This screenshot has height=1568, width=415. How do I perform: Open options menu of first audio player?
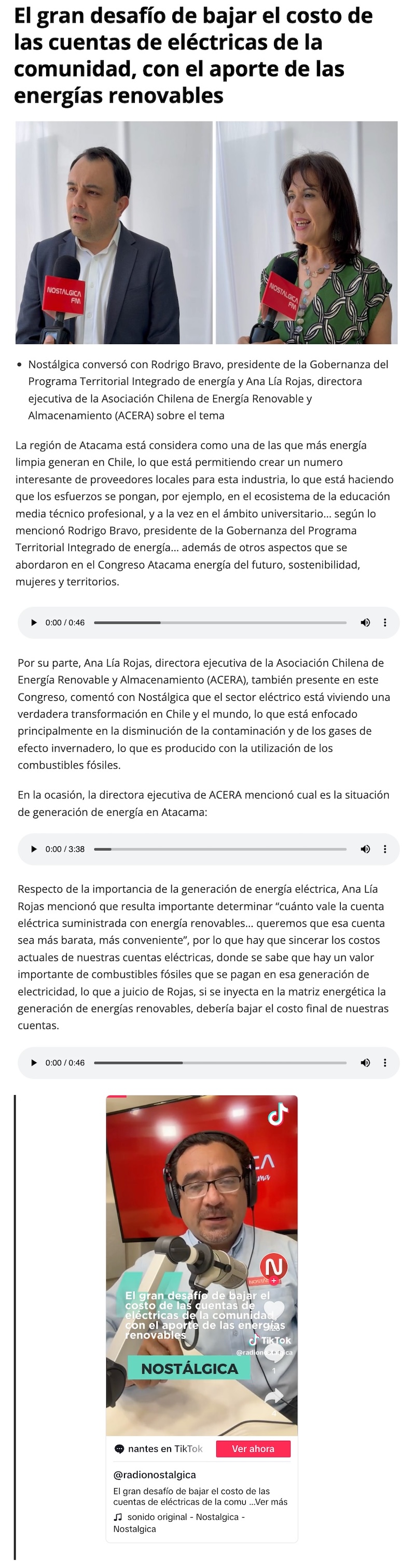point(384,623)
